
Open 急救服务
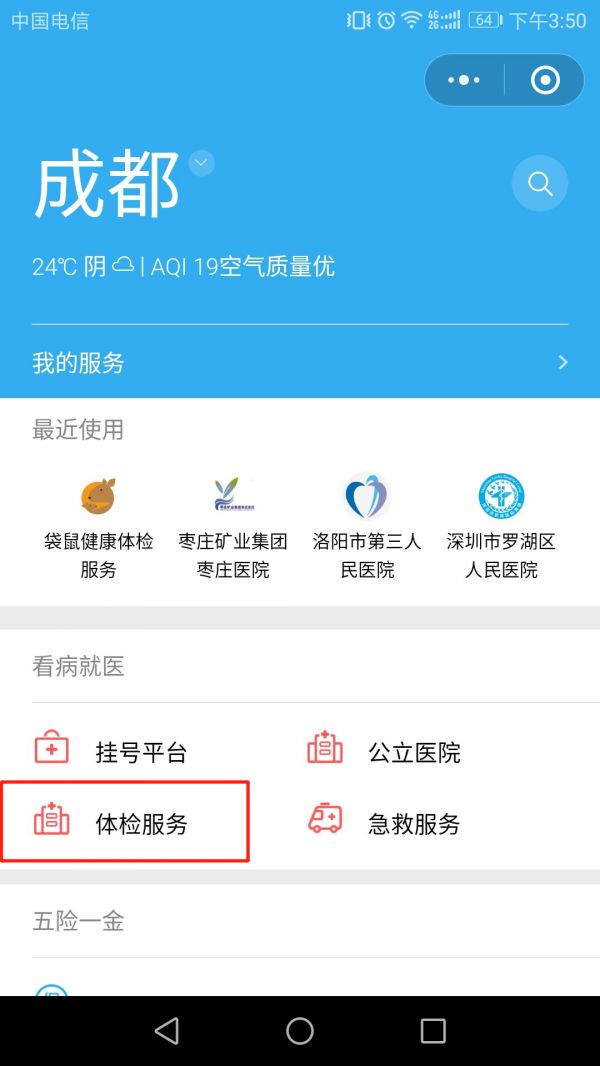[413, 824]
